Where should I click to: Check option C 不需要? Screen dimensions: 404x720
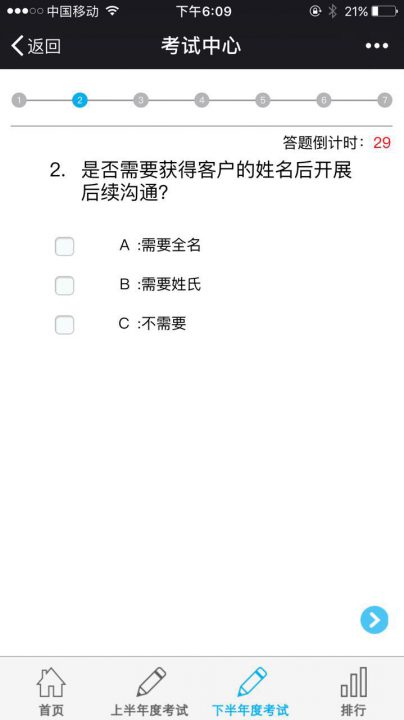pyautogui.click(x=64, y=325)
